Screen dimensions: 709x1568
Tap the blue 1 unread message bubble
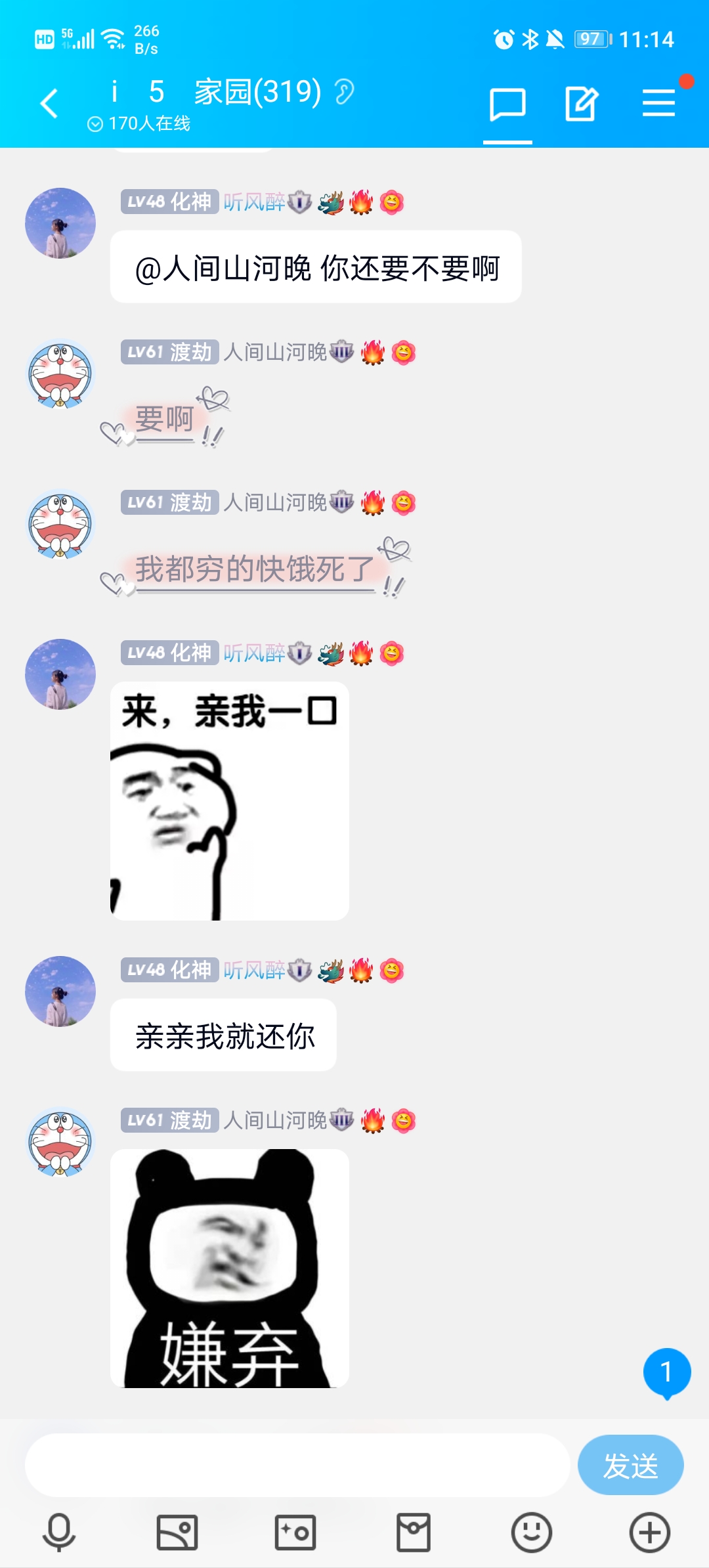(666, 1372)
